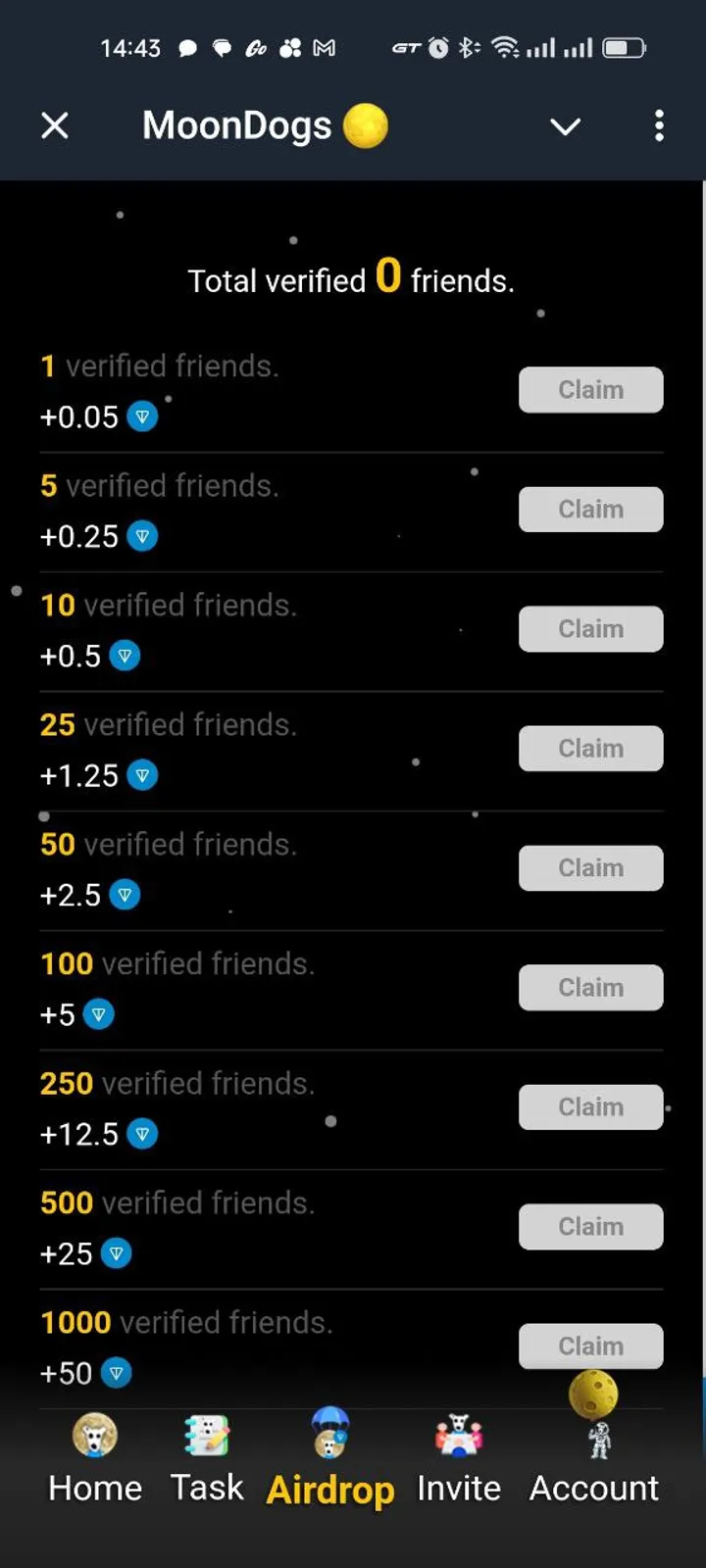
Task: Open the Invite friends icon
Action: coord(459,1434)
